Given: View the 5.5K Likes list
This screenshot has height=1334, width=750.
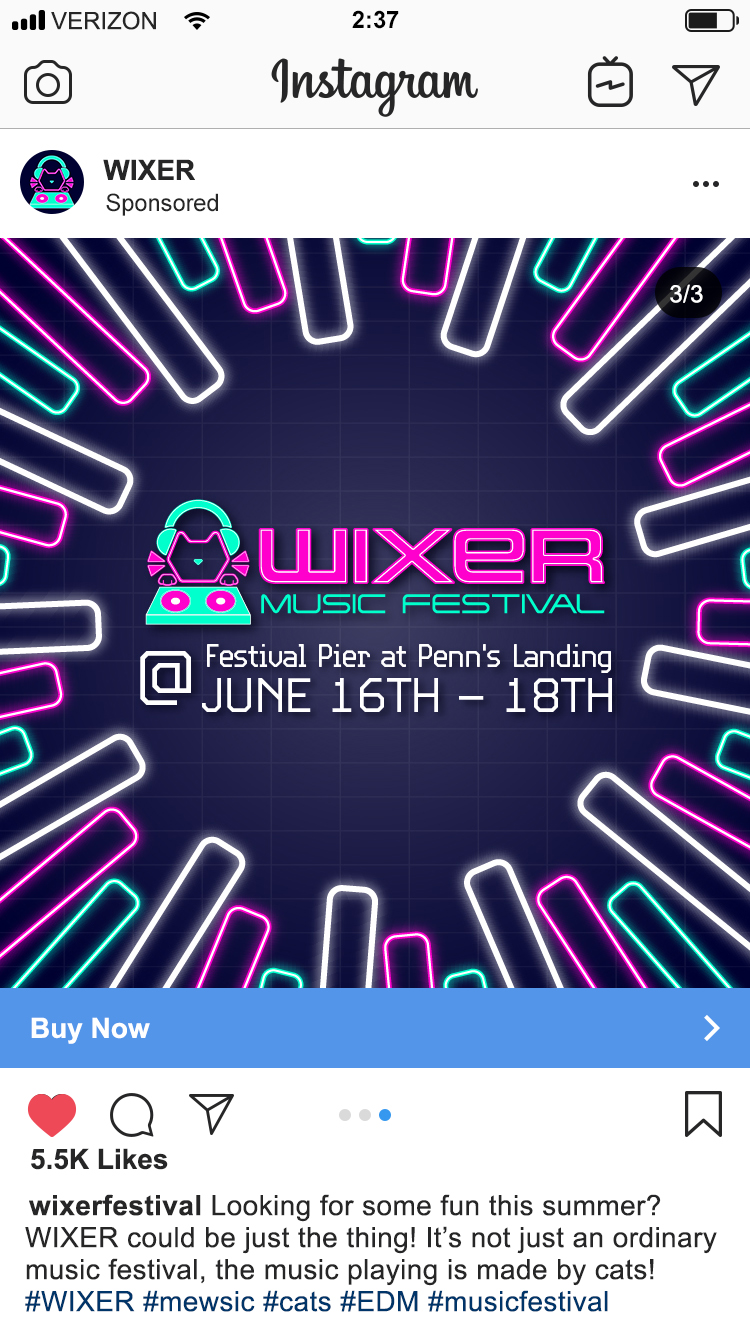Looking at the screenshot, I should [99, 1160].
